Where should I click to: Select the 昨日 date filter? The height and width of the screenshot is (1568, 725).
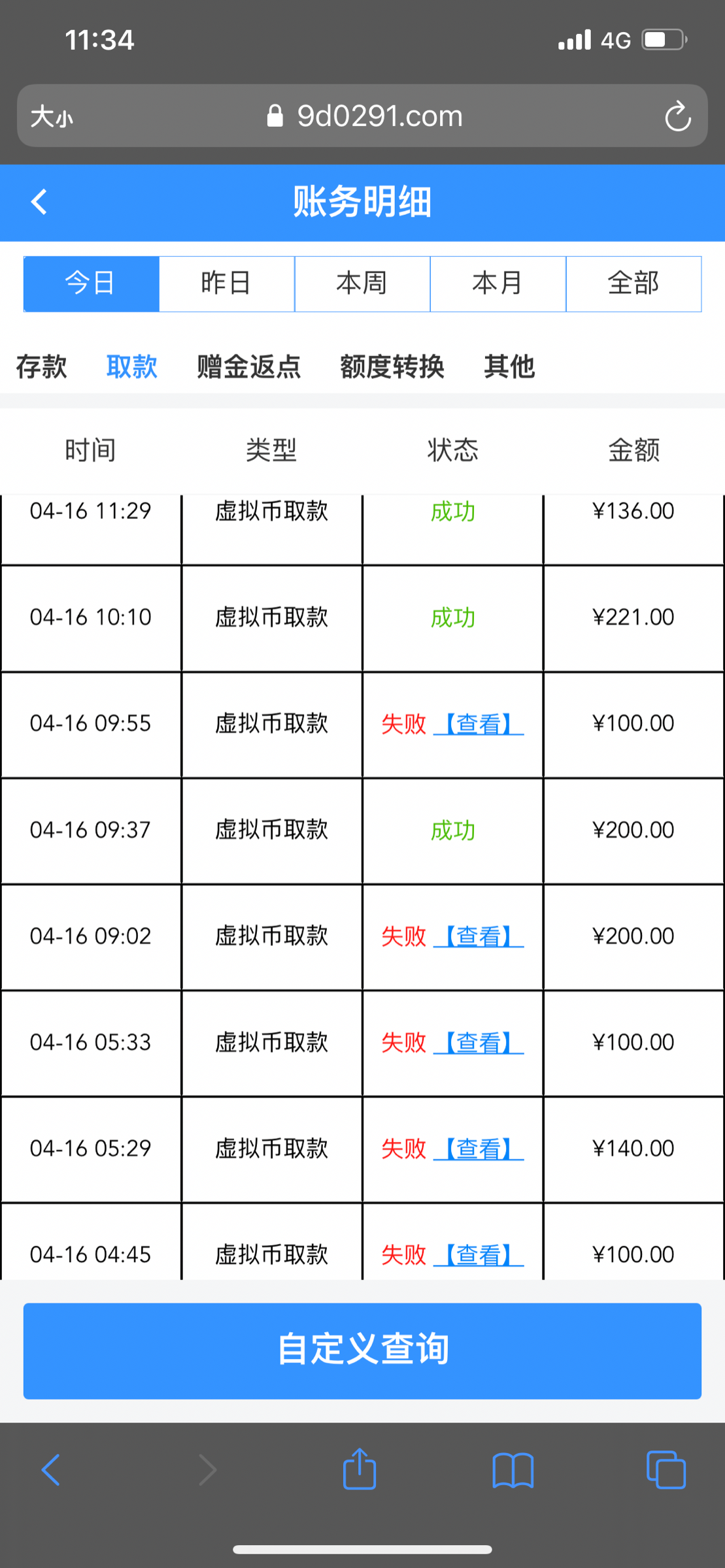click(226, 283)
